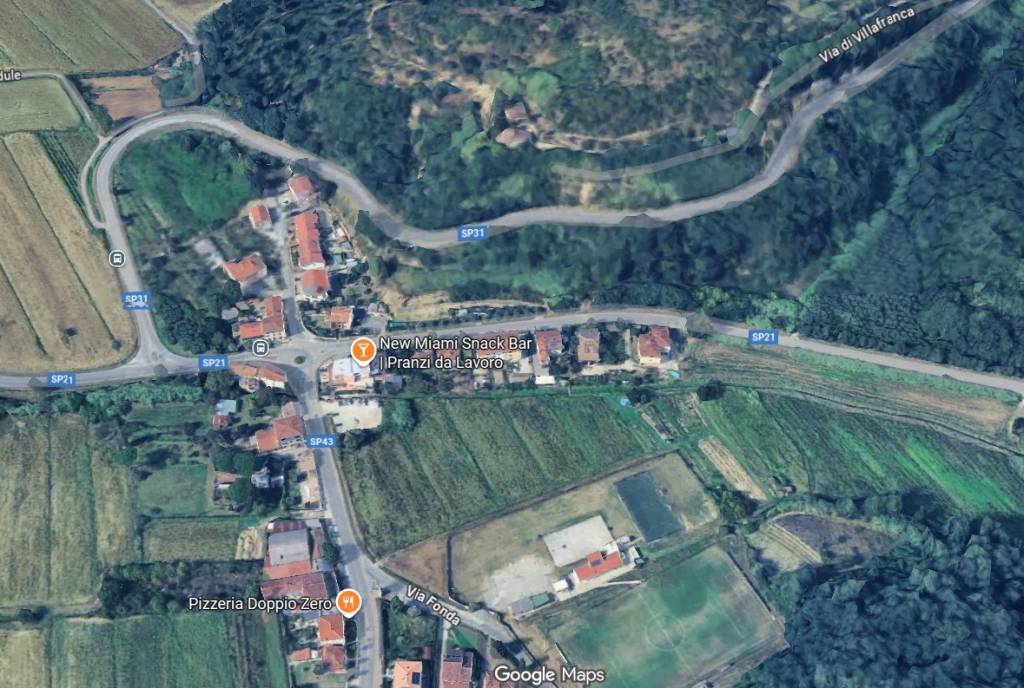
Task: Open the bus stop marker beside the fields
Action: tap(117, 258)
